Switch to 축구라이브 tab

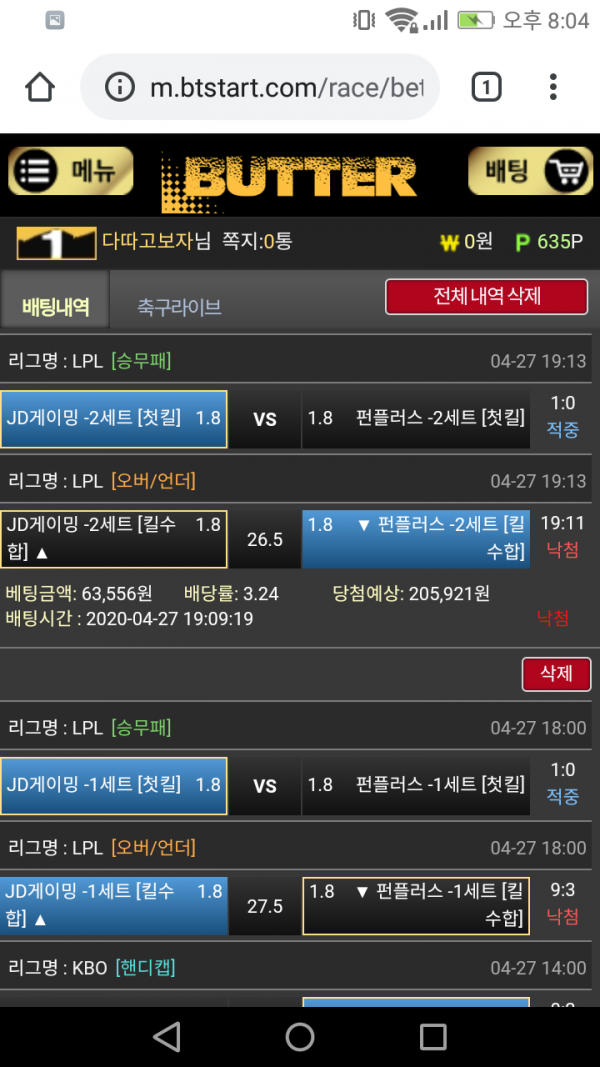pos(179,307)
